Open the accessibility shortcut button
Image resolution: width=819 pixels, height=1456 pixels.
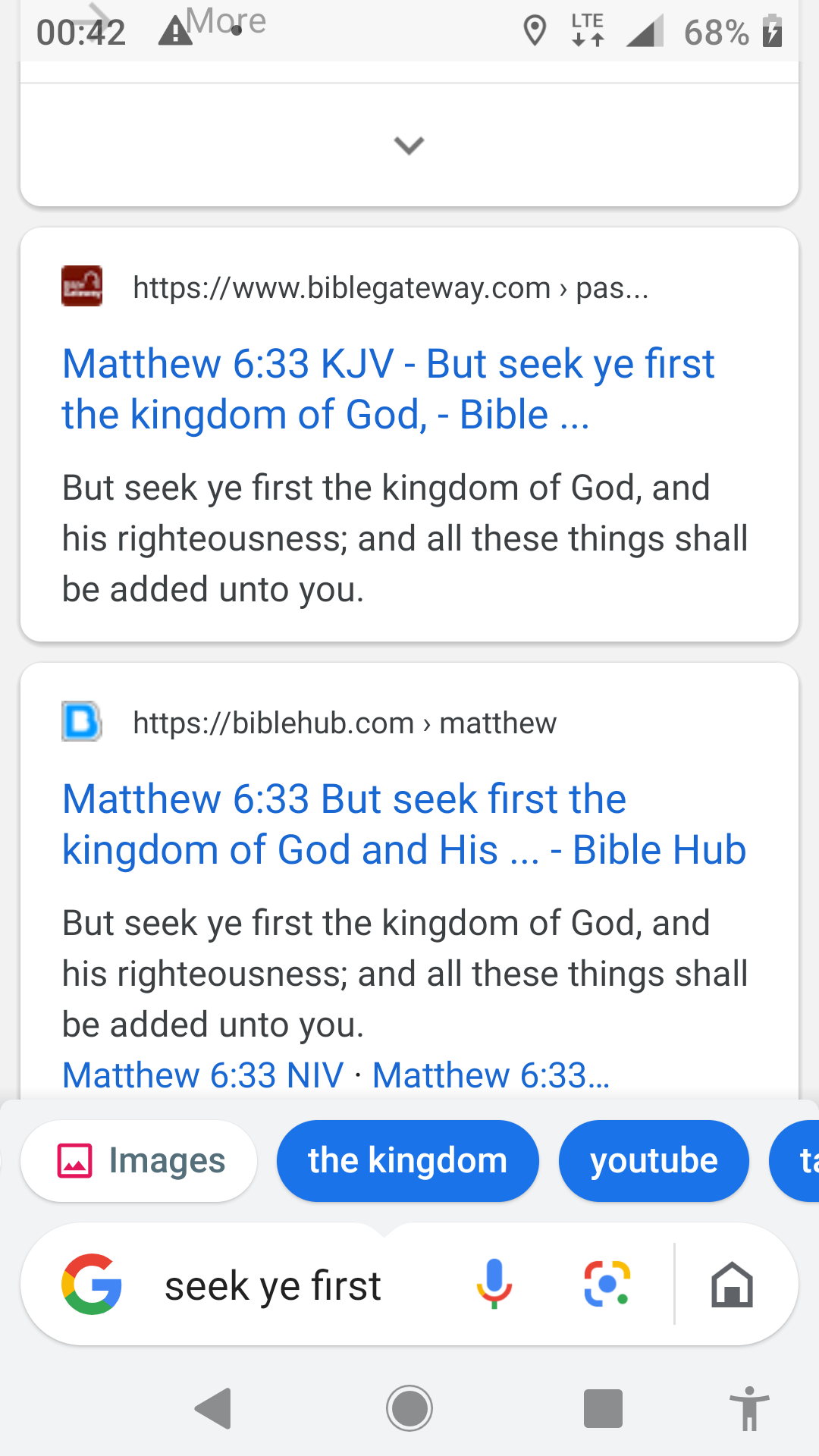coord(749,1408)
